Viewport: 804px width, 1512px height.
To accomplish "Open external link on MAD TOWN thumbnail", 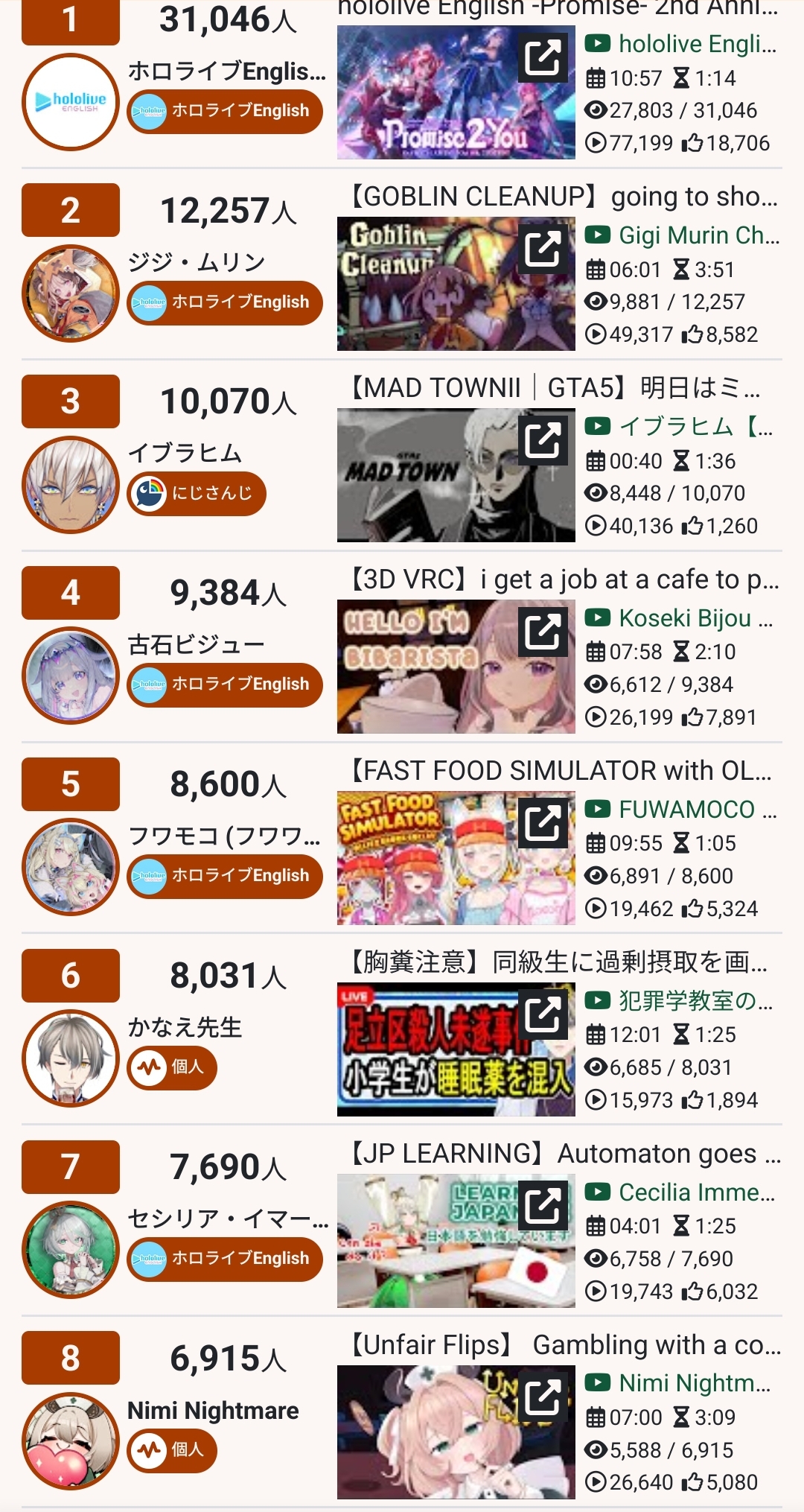I will (x=542, y=440).
